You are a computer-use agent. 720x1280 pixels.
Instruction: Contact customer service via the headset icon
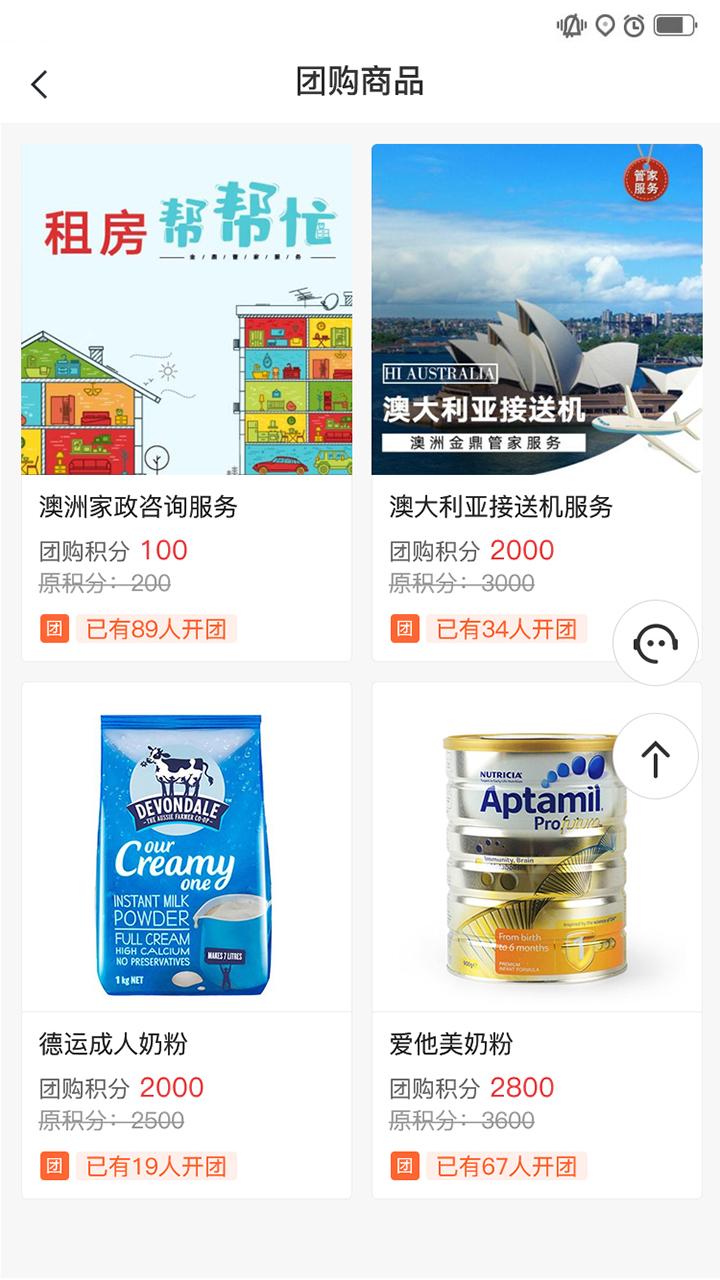coord(656,643)
